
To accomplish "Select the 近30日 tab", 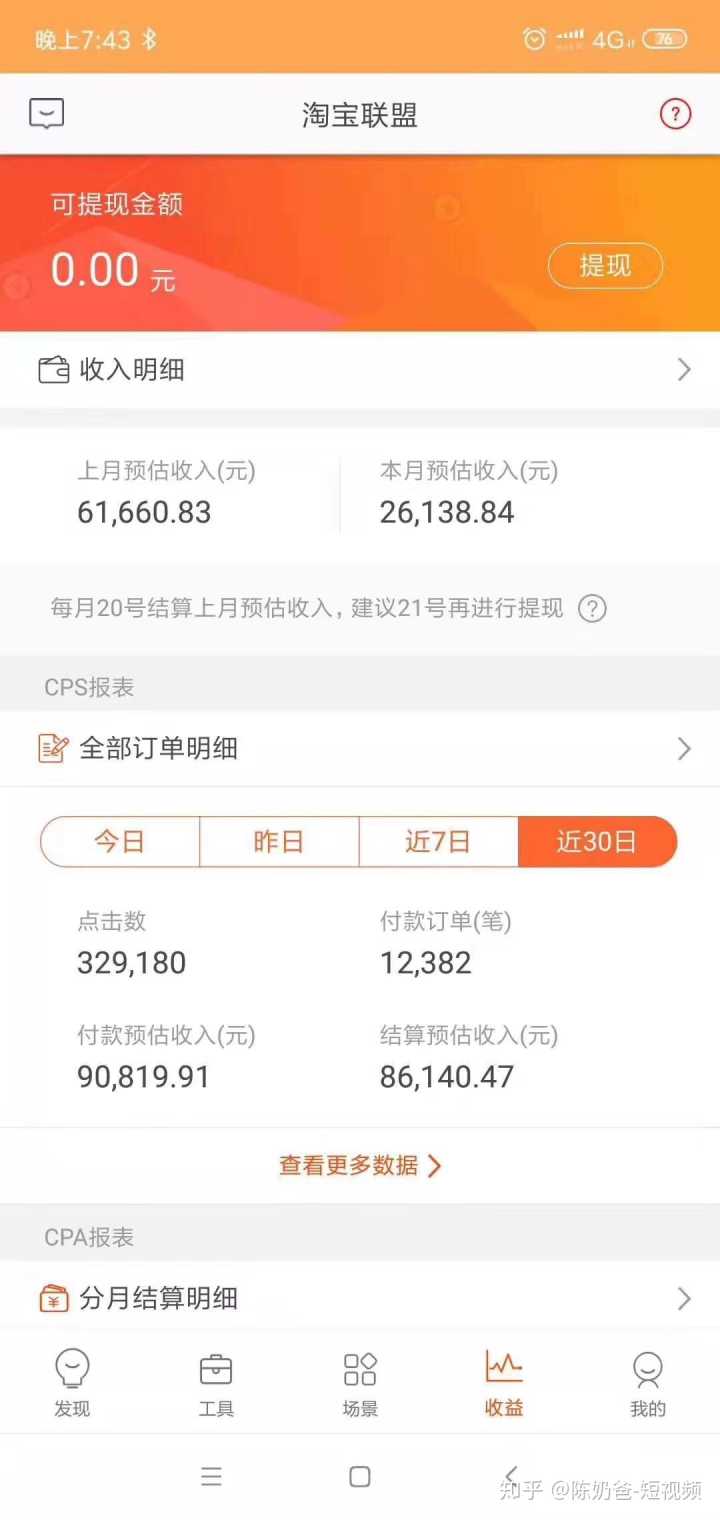I will tap(597, 842).
